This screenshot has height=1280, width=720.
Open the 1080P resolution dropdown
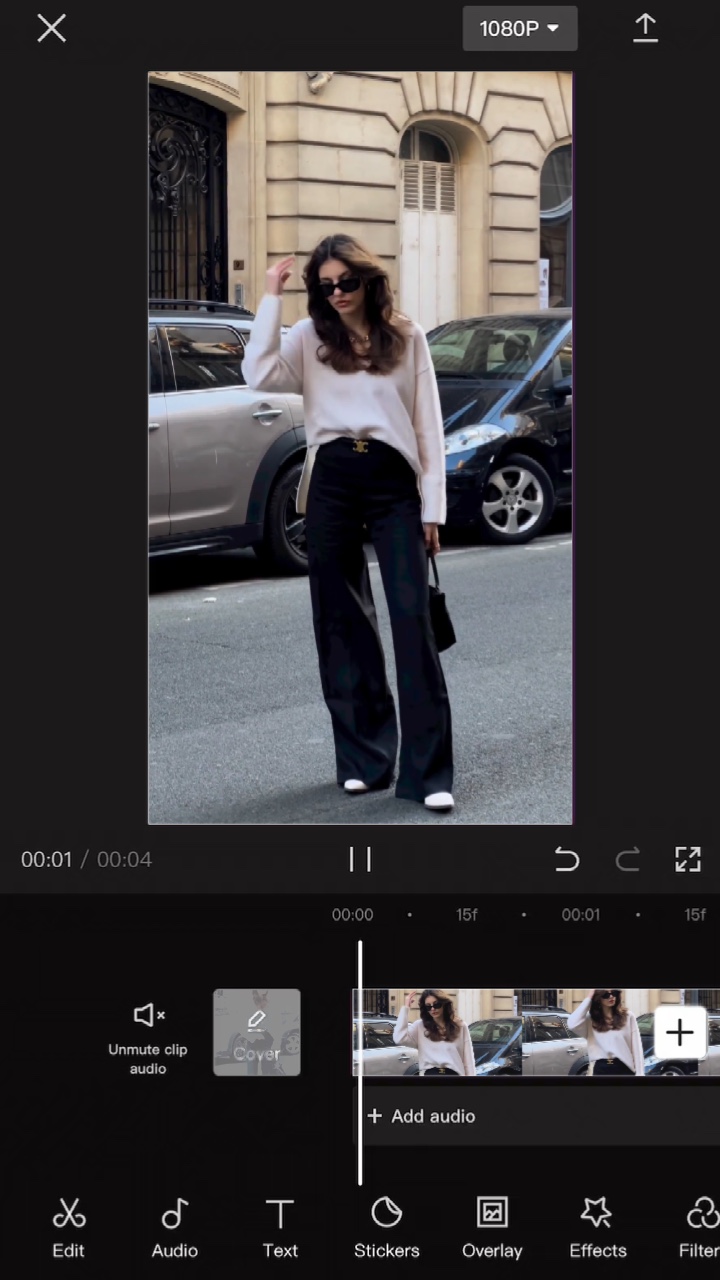(x=519, y=28)
